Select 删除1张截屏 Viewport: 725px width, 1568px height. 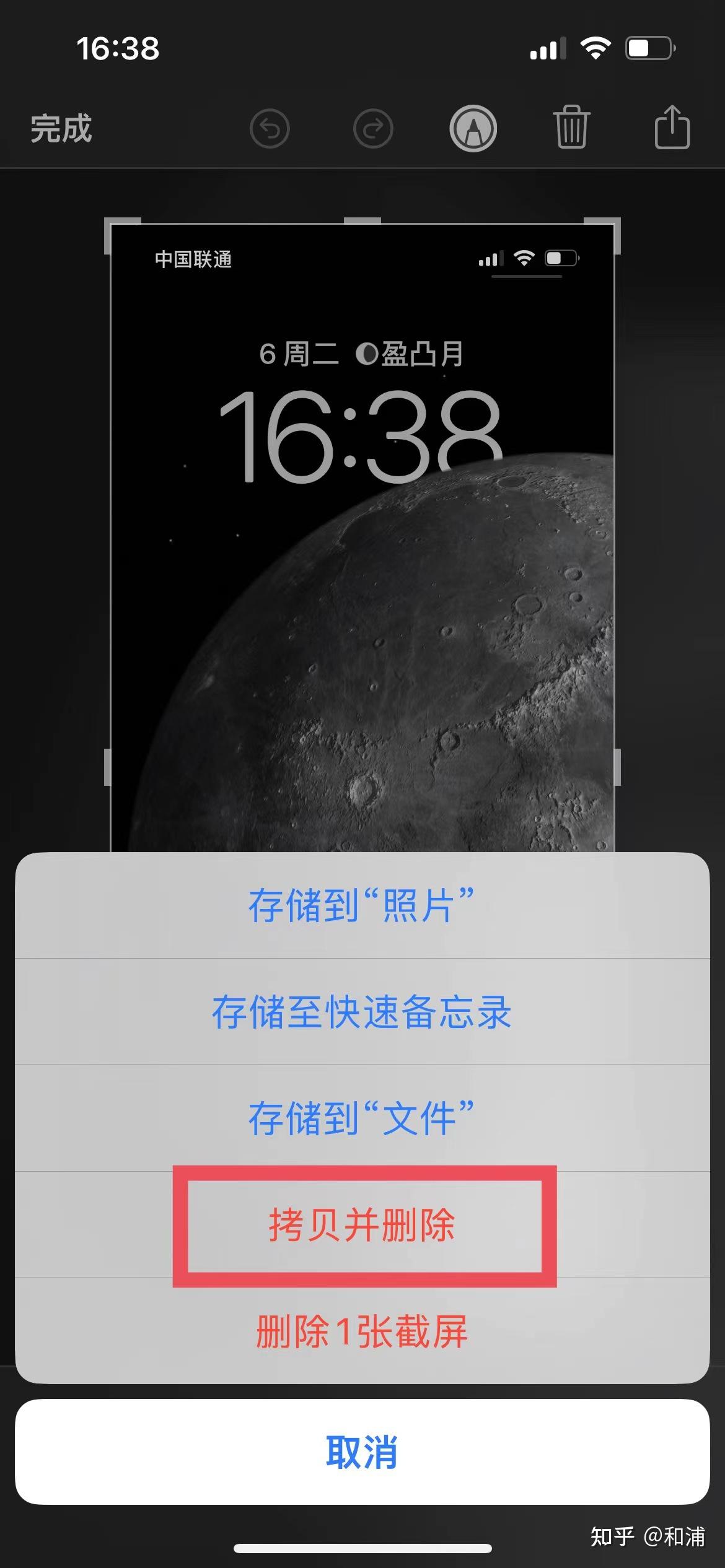tap(362, 1331)
